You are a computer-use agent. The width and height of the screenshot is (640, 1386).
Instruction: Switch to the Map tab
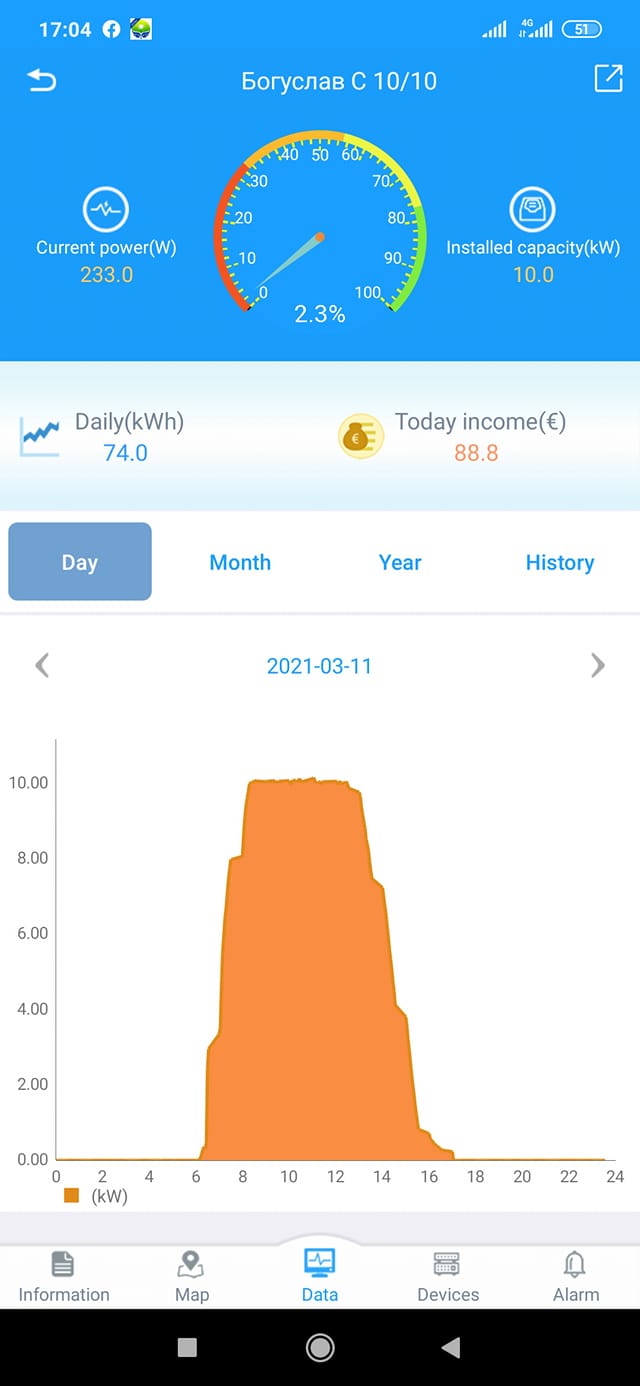point(191,1277)
